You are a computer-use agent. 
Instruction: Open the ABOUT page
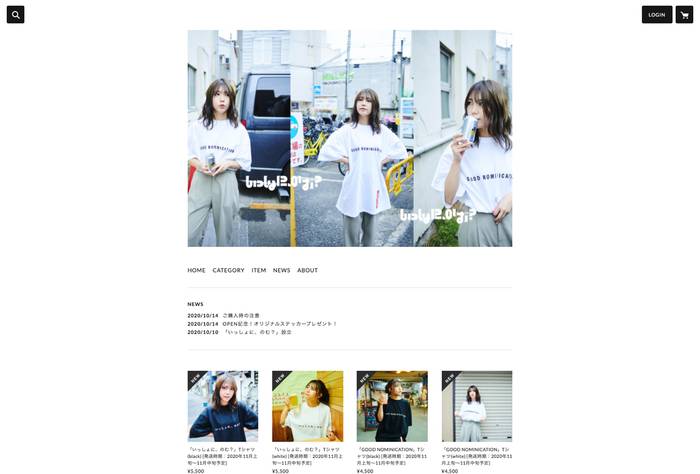307,270
